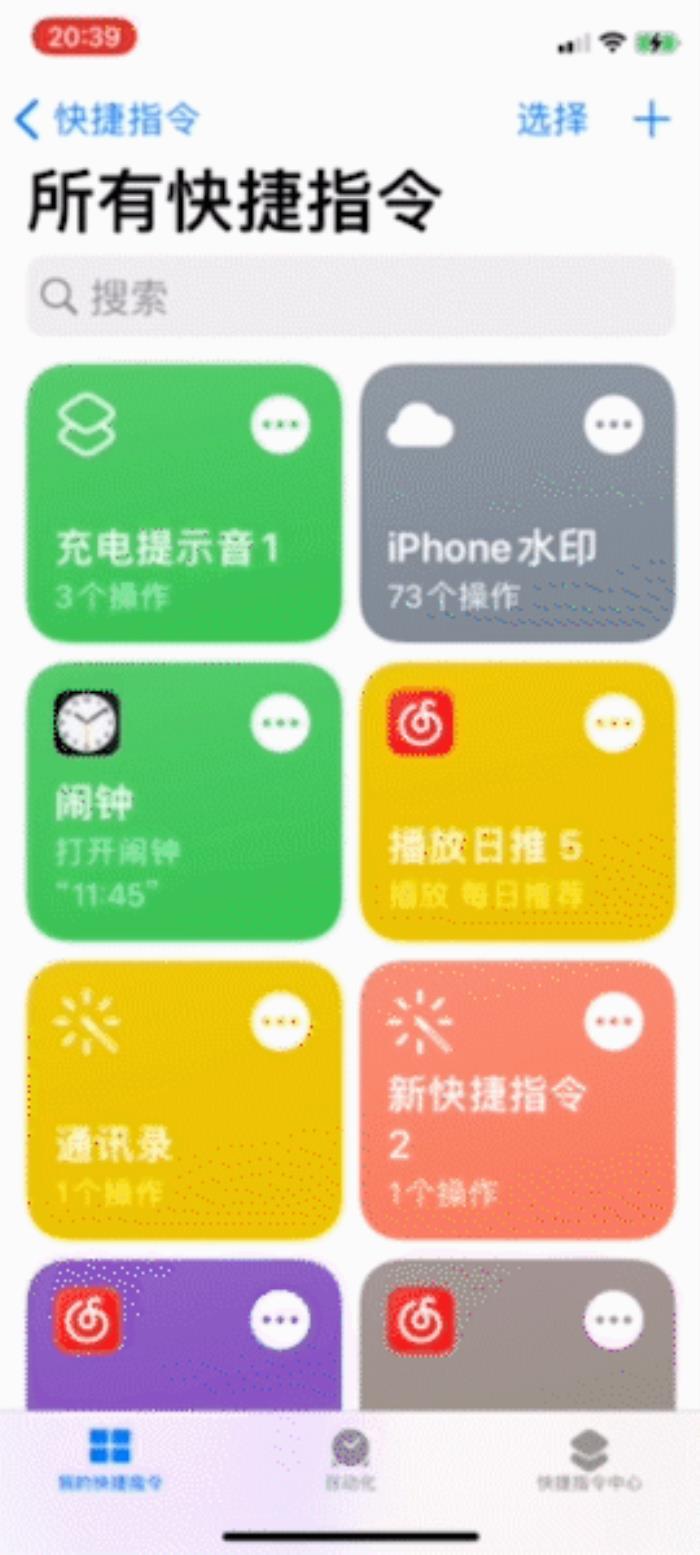Open more options for 新快捷指令 2
The image size is (700, 1555).
tap(613, 1021)
